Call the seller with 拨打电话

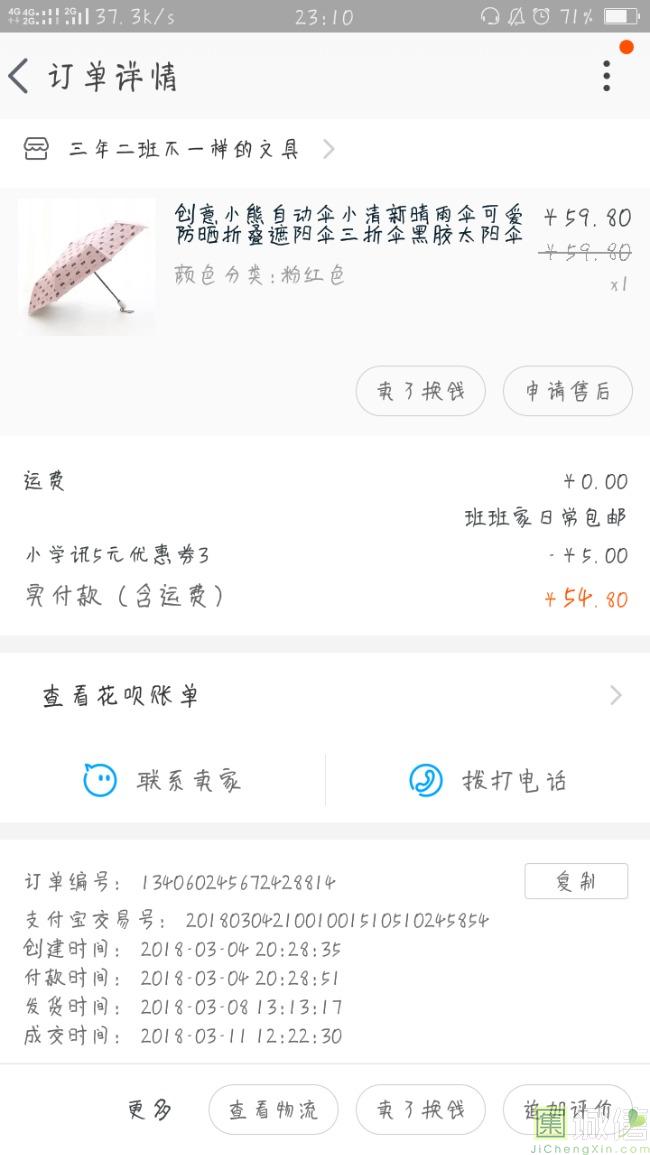(487, 780)
